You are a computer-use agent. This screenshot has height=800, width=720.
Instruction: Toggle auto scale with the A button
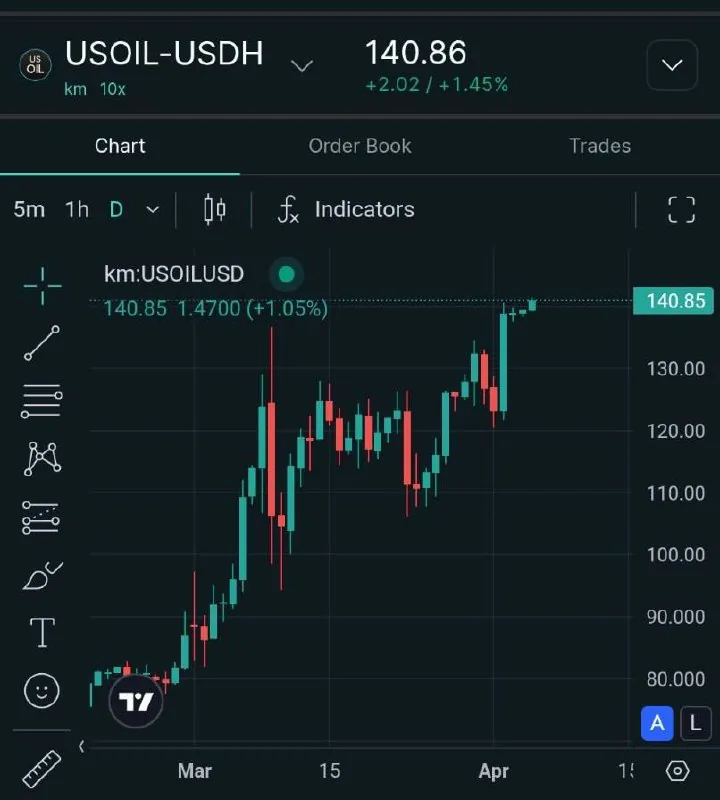(657, 723)
